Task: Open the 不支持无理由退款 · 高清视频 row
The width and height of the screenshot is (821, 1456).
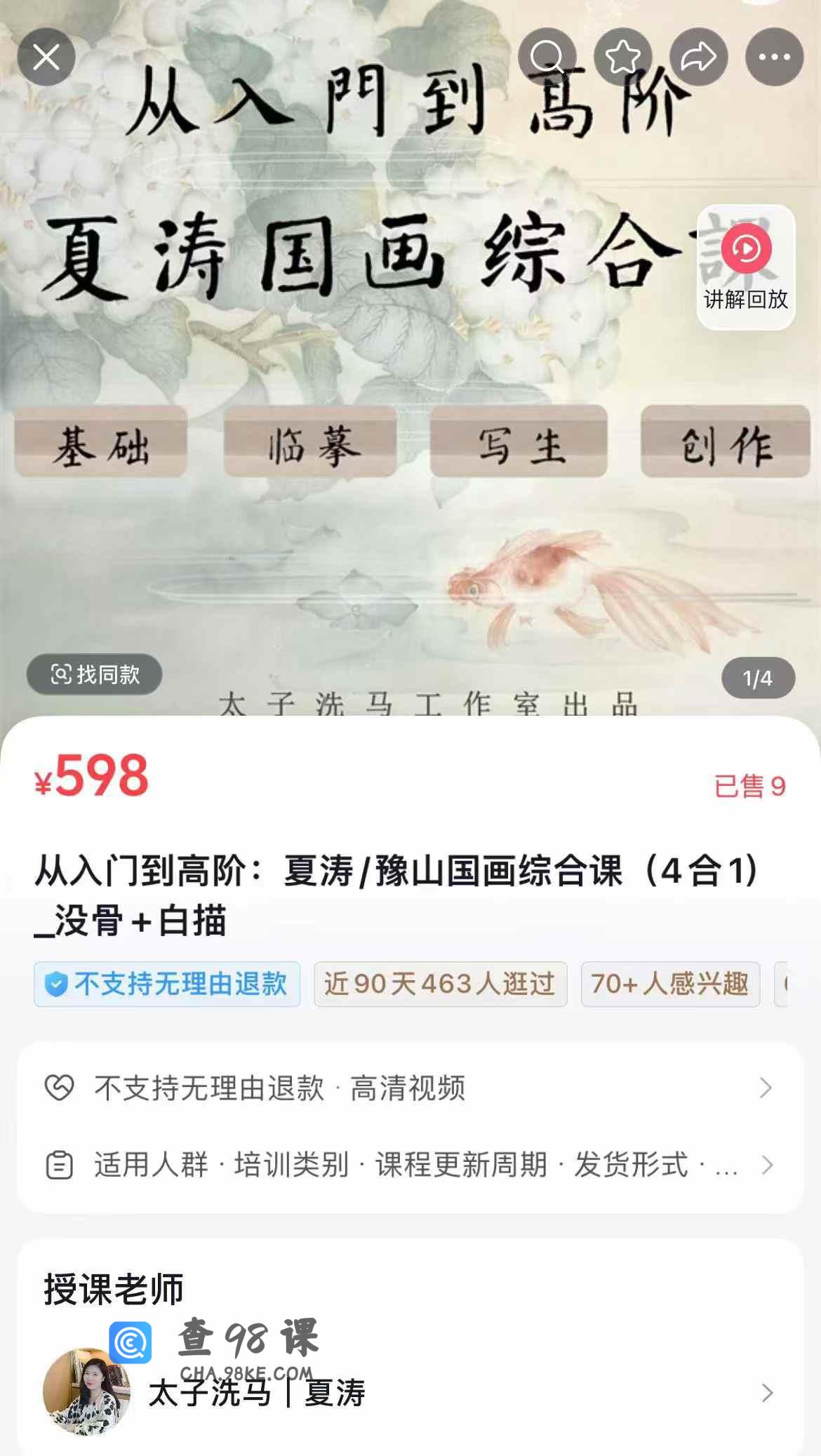Action: point(410,1088)
